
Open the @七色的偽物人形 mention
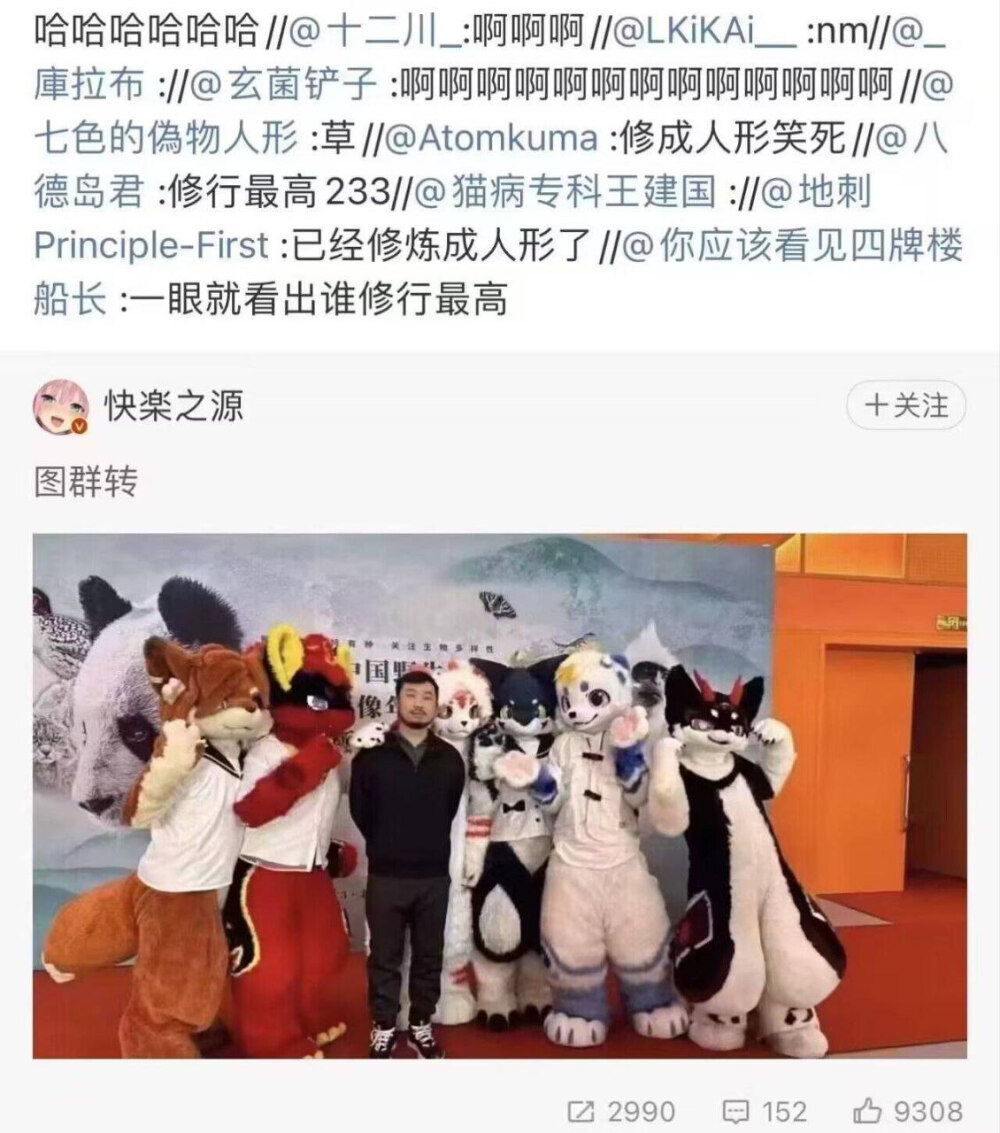(165, 139)
